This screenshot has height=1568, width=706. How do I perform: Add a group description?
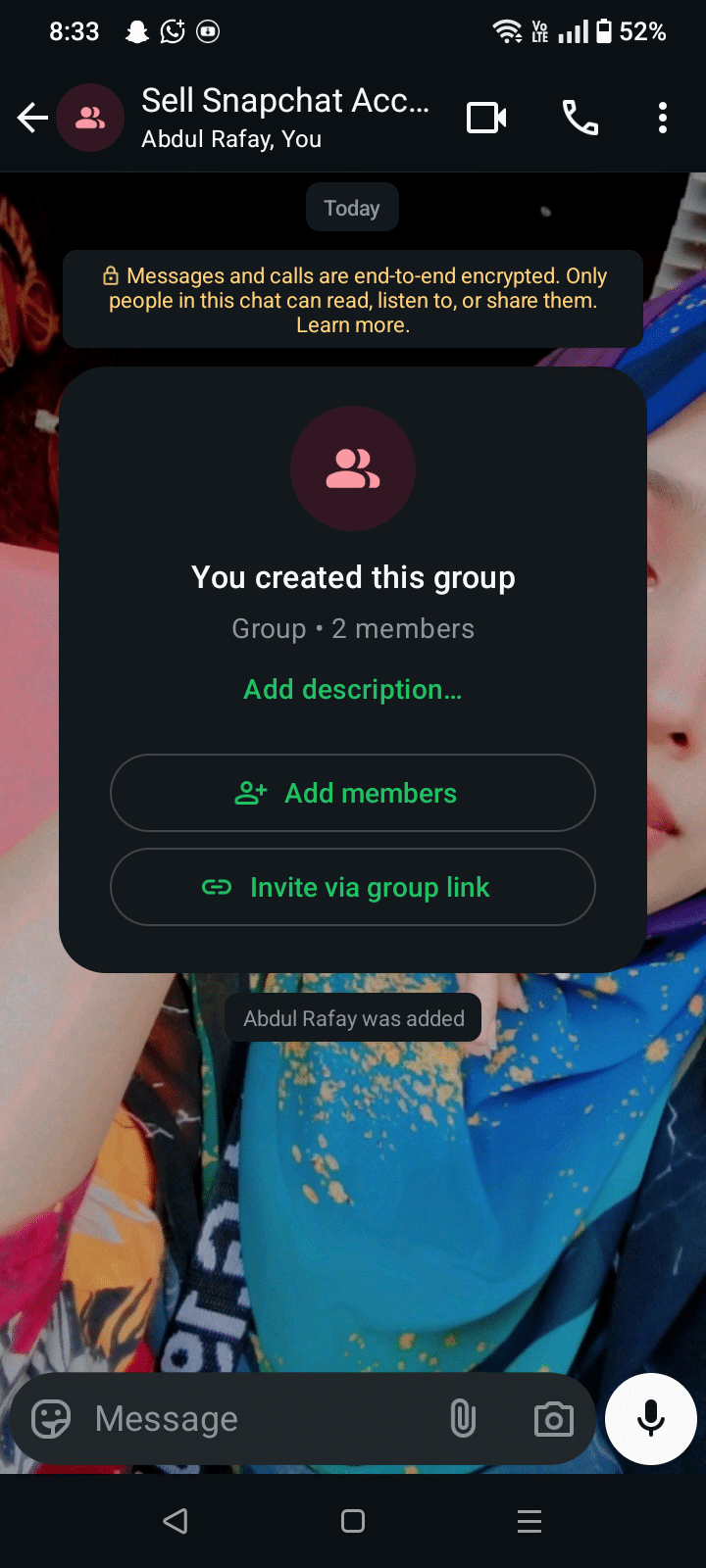point(353,690)
